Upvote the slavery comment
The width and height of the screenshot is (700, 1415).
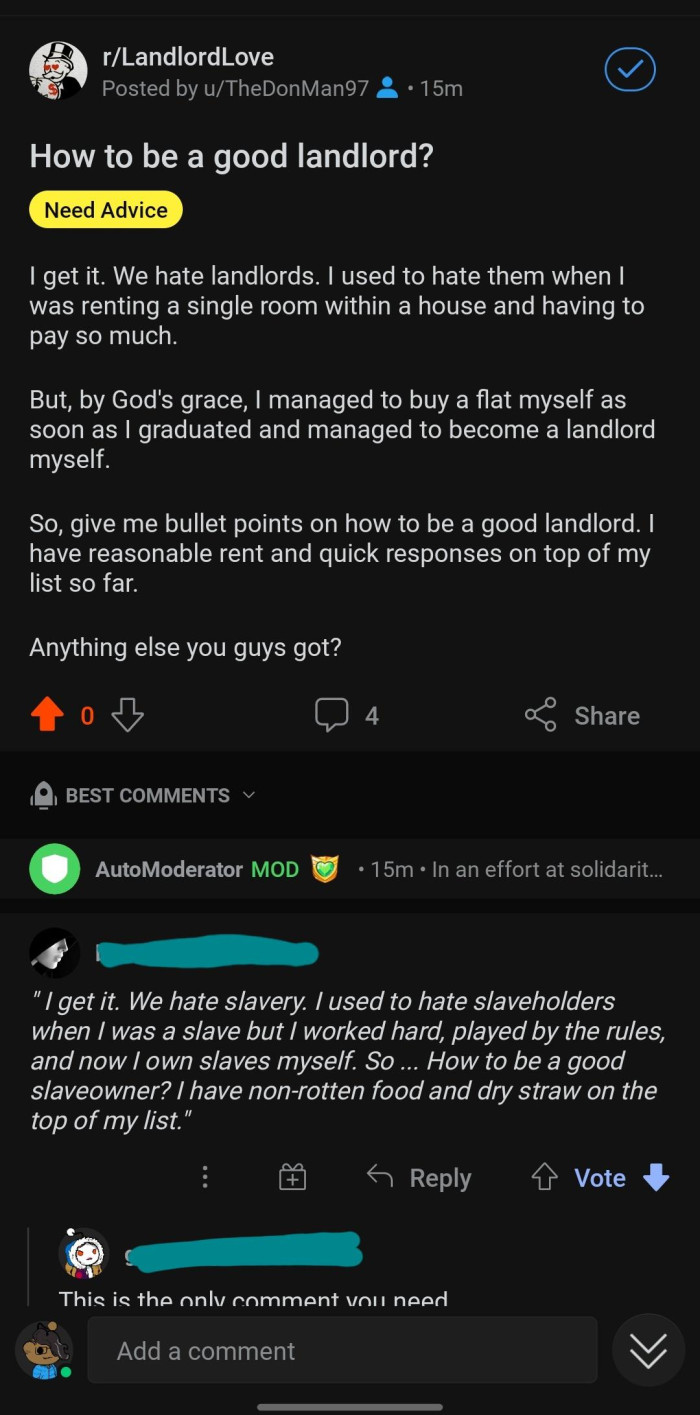point(544,1178)
